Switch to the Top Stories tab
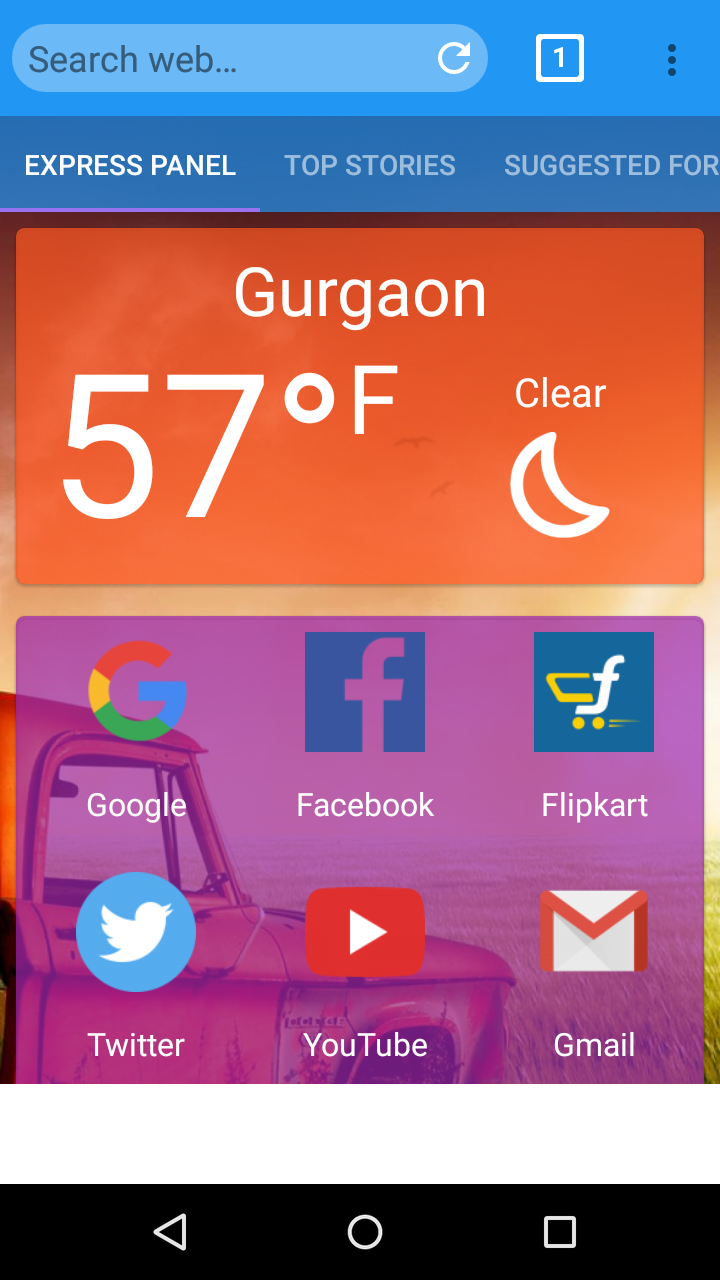The height and width of the screenshot is (1280, 720). [369, 165]
